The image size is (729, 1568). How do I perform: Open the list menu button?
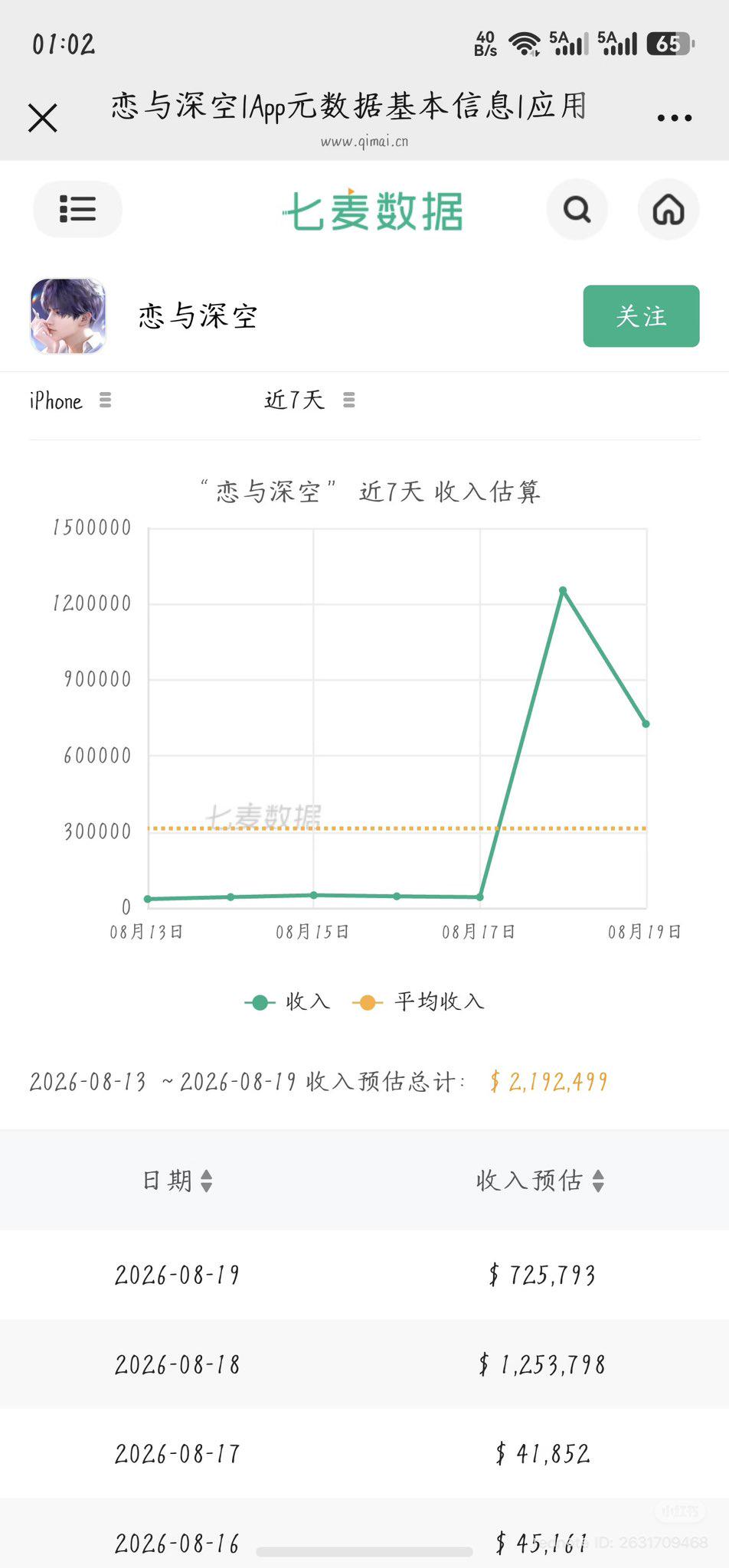point(77,209)
